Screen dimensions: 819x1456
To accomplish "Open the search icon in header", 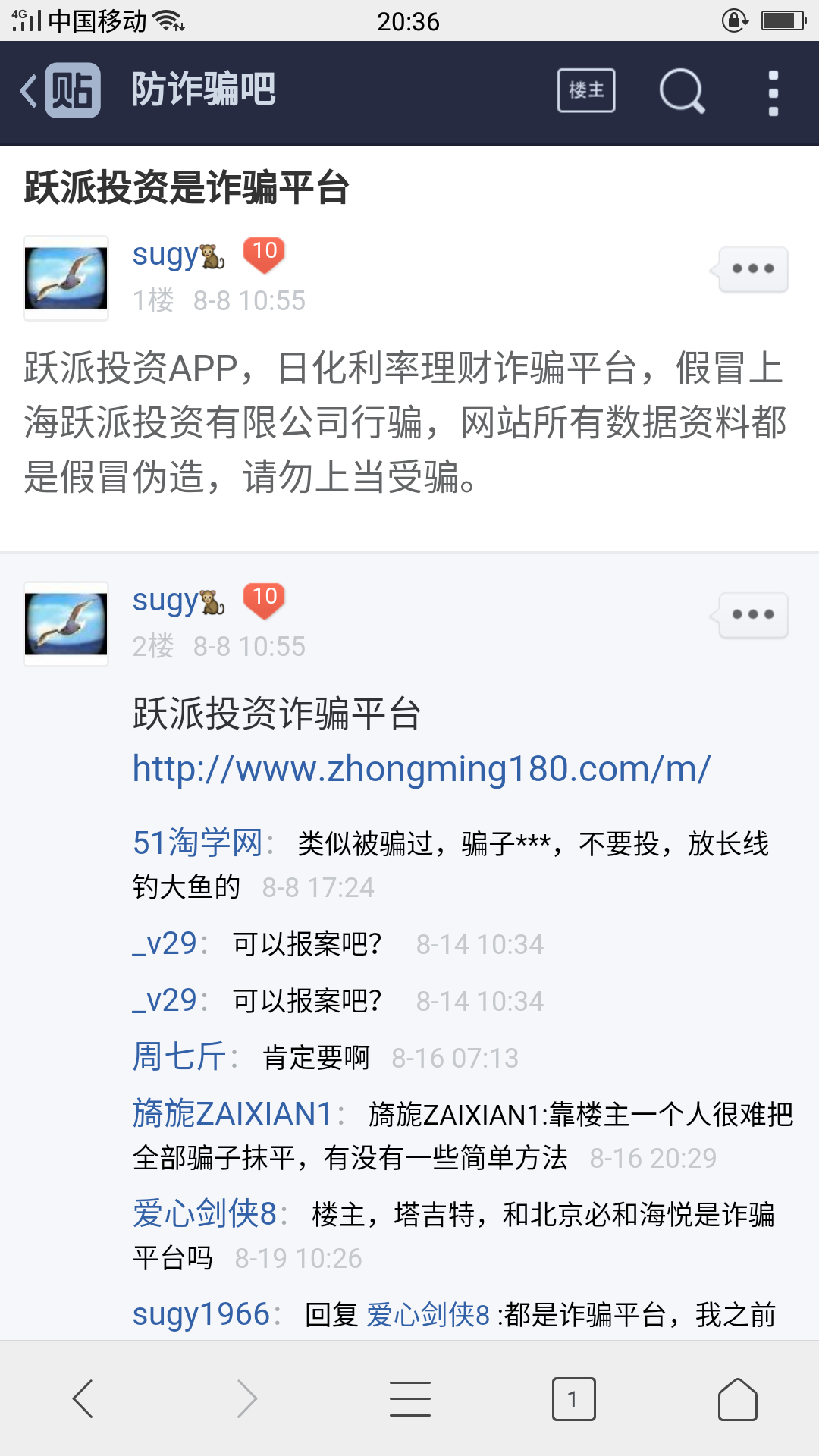I will click(x=681, y=90).
